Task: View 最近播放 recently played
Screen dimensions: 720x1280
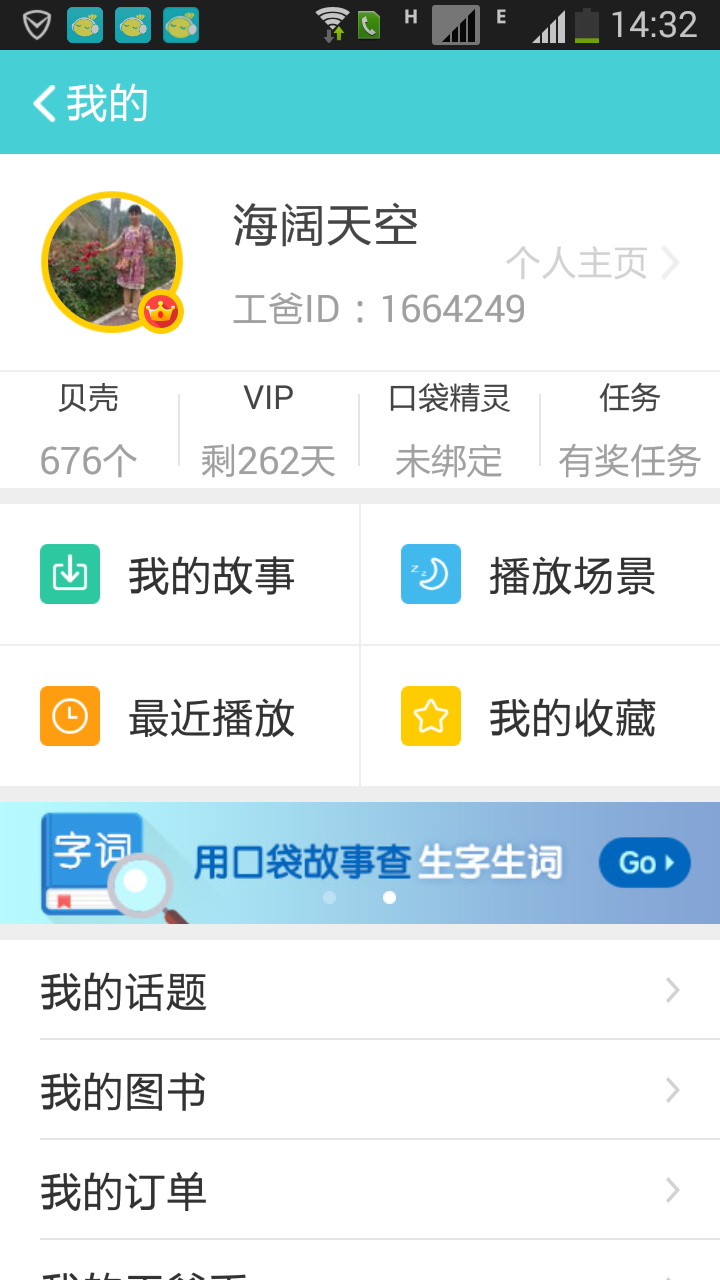Action: [x=180, y=716]
